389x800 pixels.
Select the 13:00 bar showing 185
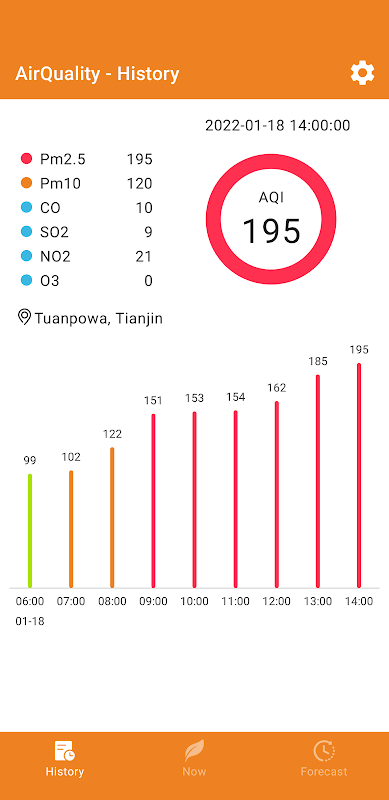[x=318, y=482]
